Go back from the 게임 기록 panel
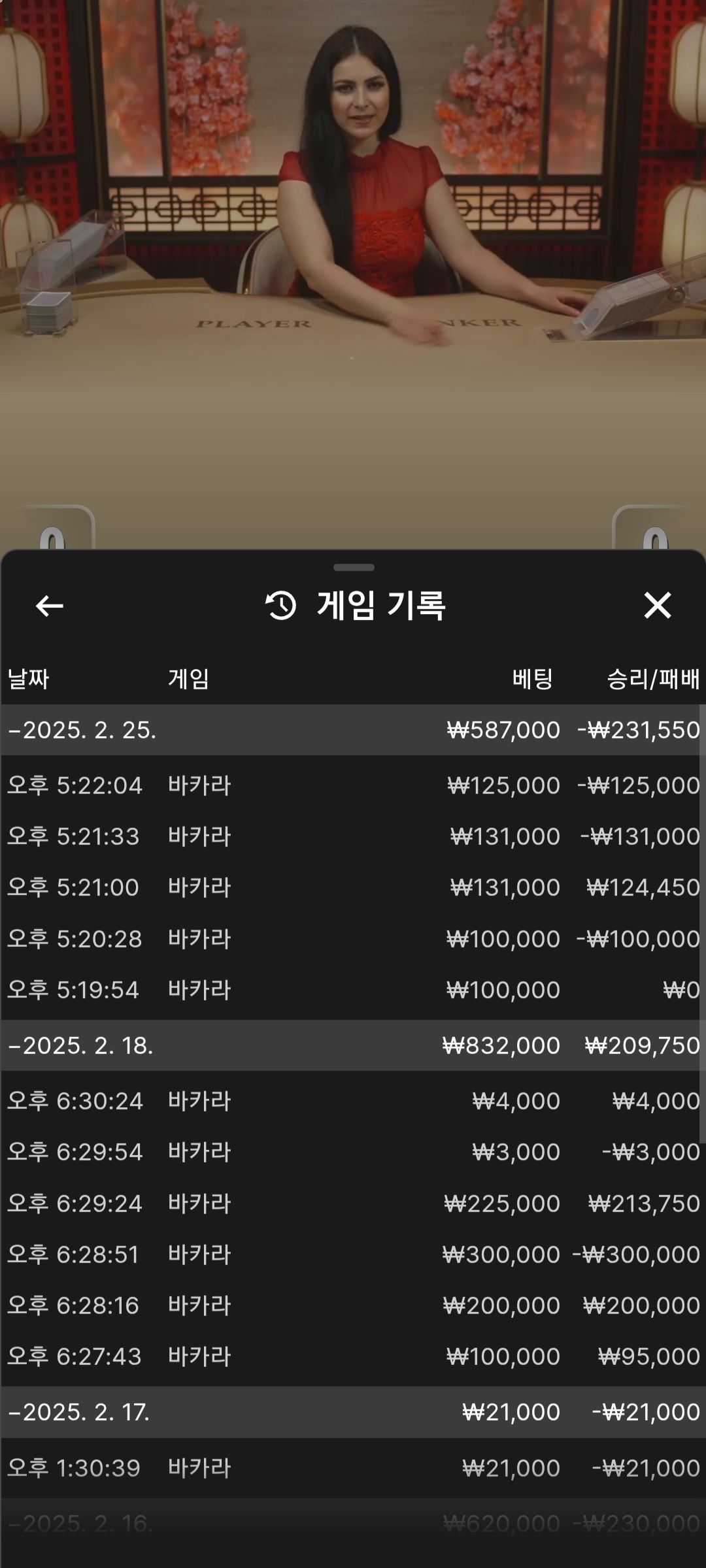The height and width of the screenshot is (1568, 706). [49, 606]
